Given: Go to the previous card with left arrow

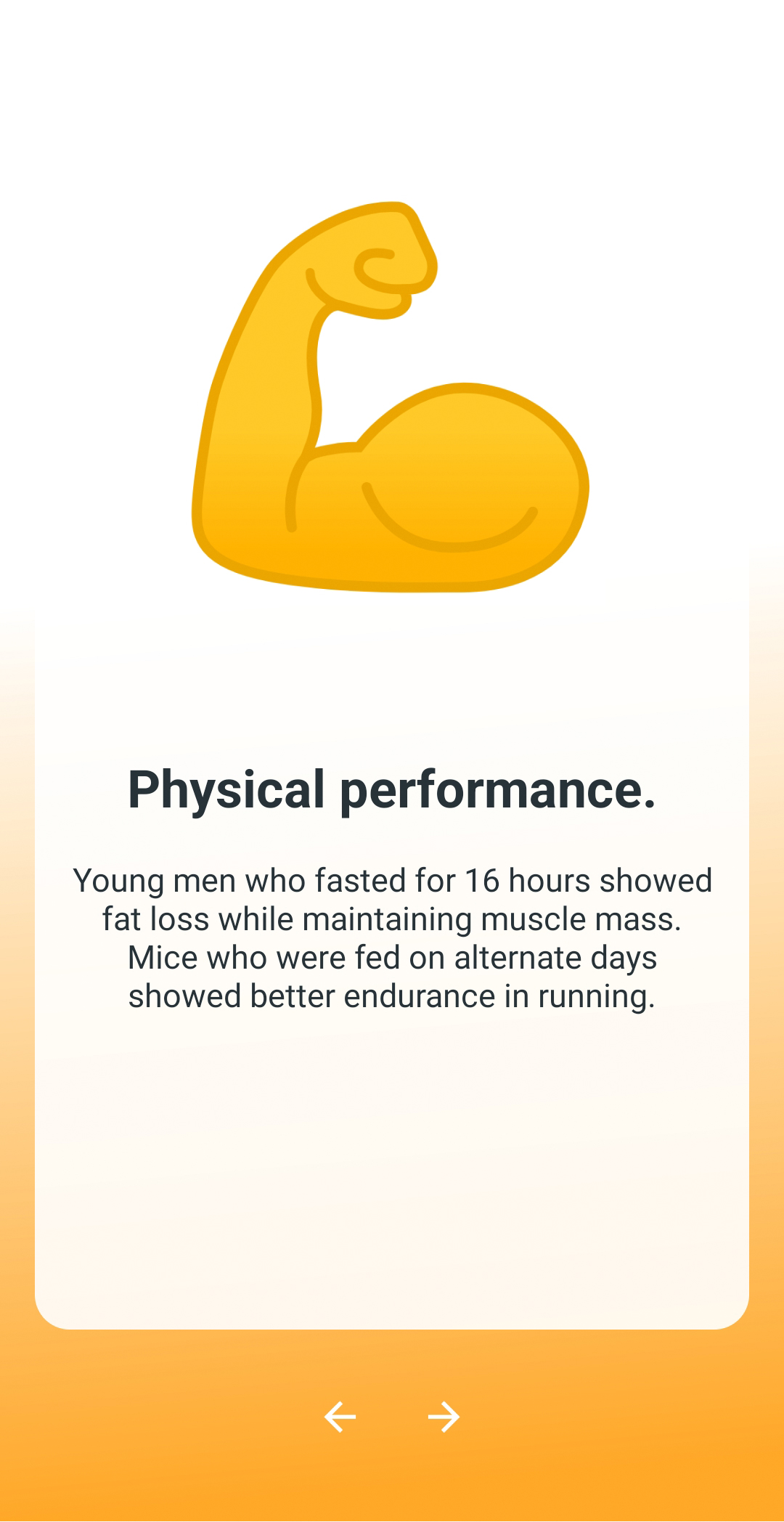Looking at the screenshot, I should point(340,1417).
